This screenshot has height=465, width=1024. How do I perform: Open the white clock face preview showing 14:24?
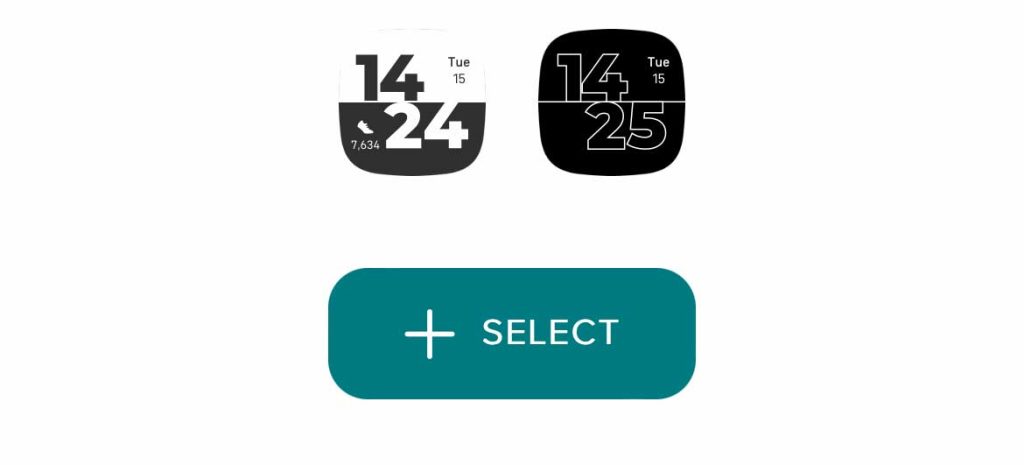(x=412, y=103)
